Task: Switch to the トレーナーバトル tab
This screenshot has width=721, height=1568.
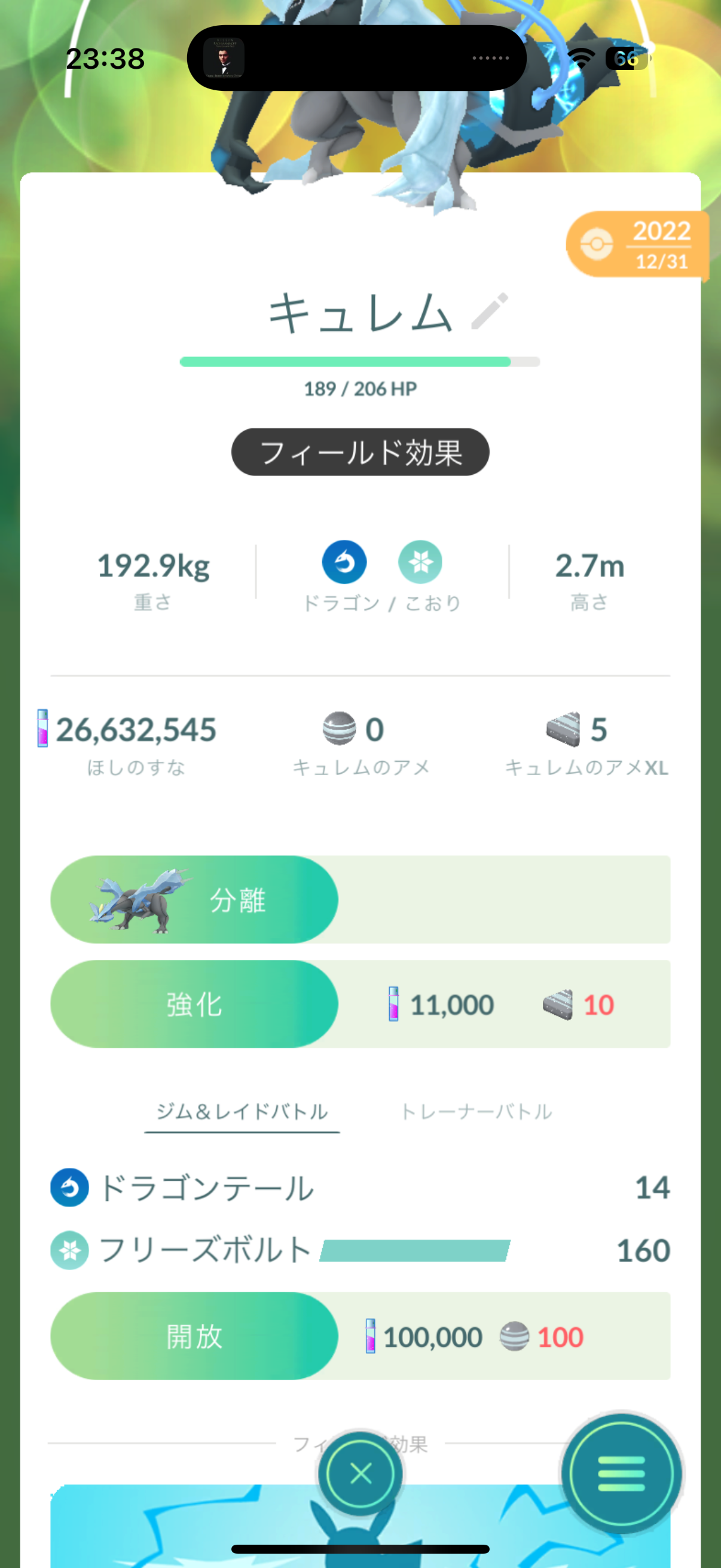Action: (x=476, y=1112)
